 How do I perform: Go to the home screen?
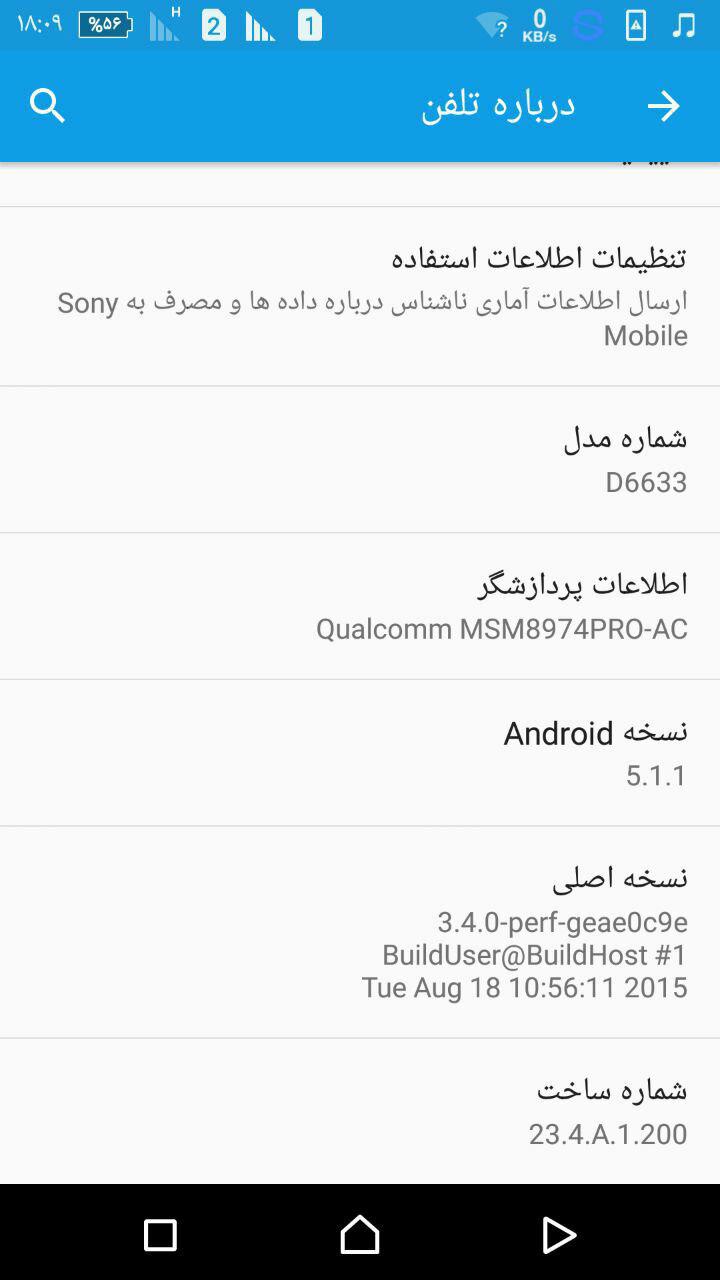click(360, 1235)
